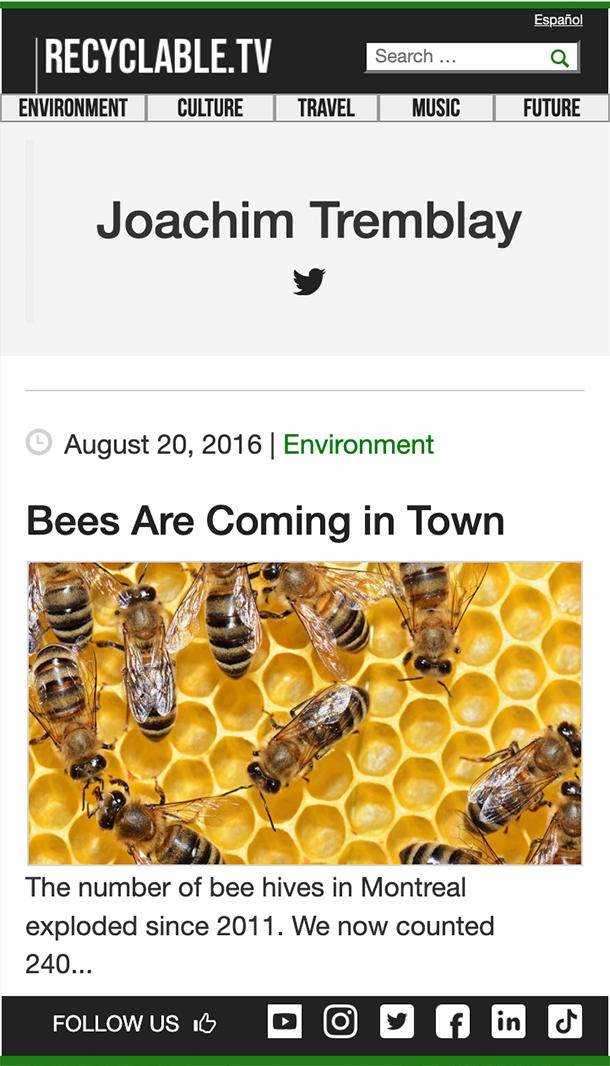Open the Facebook page in the footer
Image resolution: width=610 pixels, height=1066 pixels.
tap(453, 1021)
